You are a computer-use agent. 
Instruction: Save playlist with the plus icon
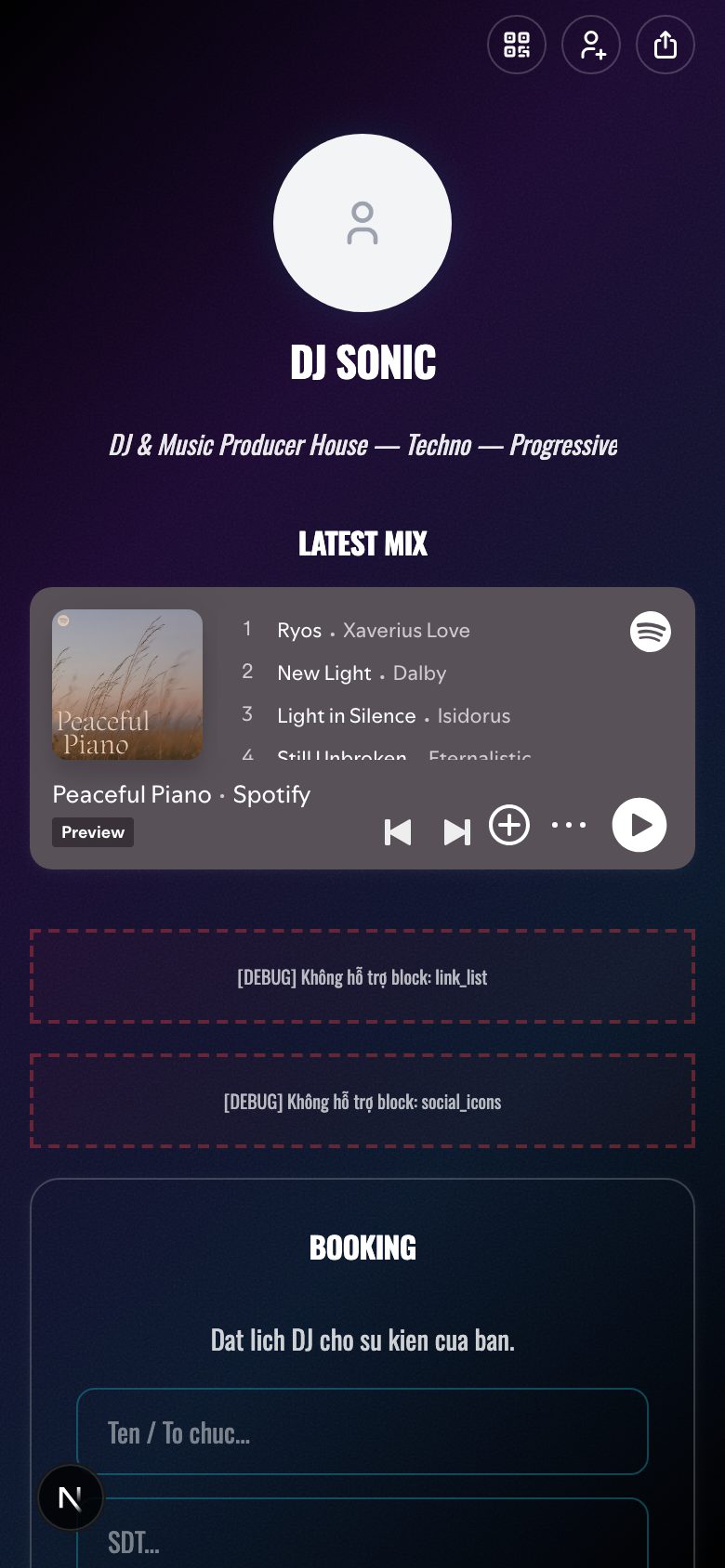pos(509,825)
